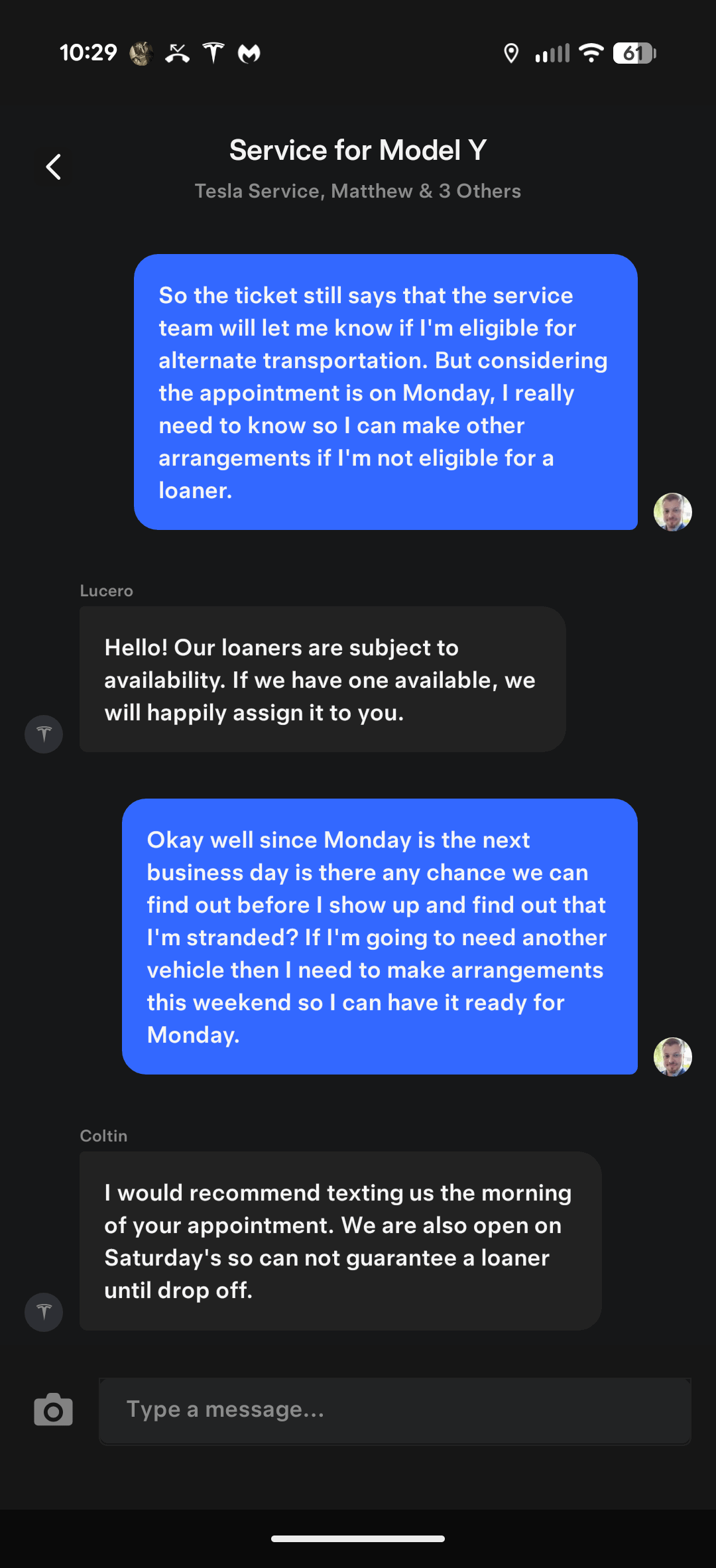The height and width of the screenshot is (1568, 716).
Task: Focus the 'Type a message...' field
Action: (395, 1409)
